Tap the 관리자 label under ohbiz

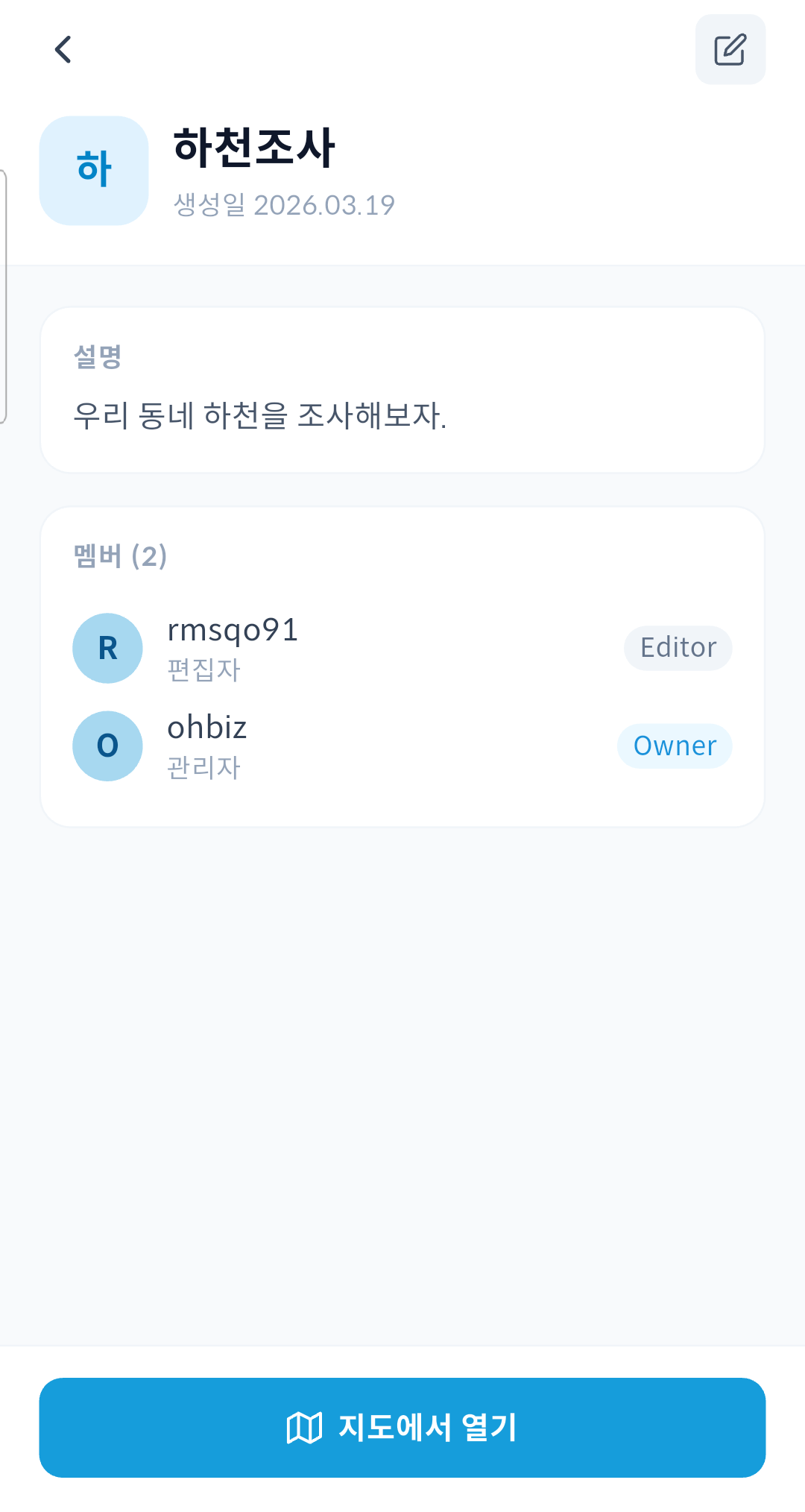[x=203, y=769]
